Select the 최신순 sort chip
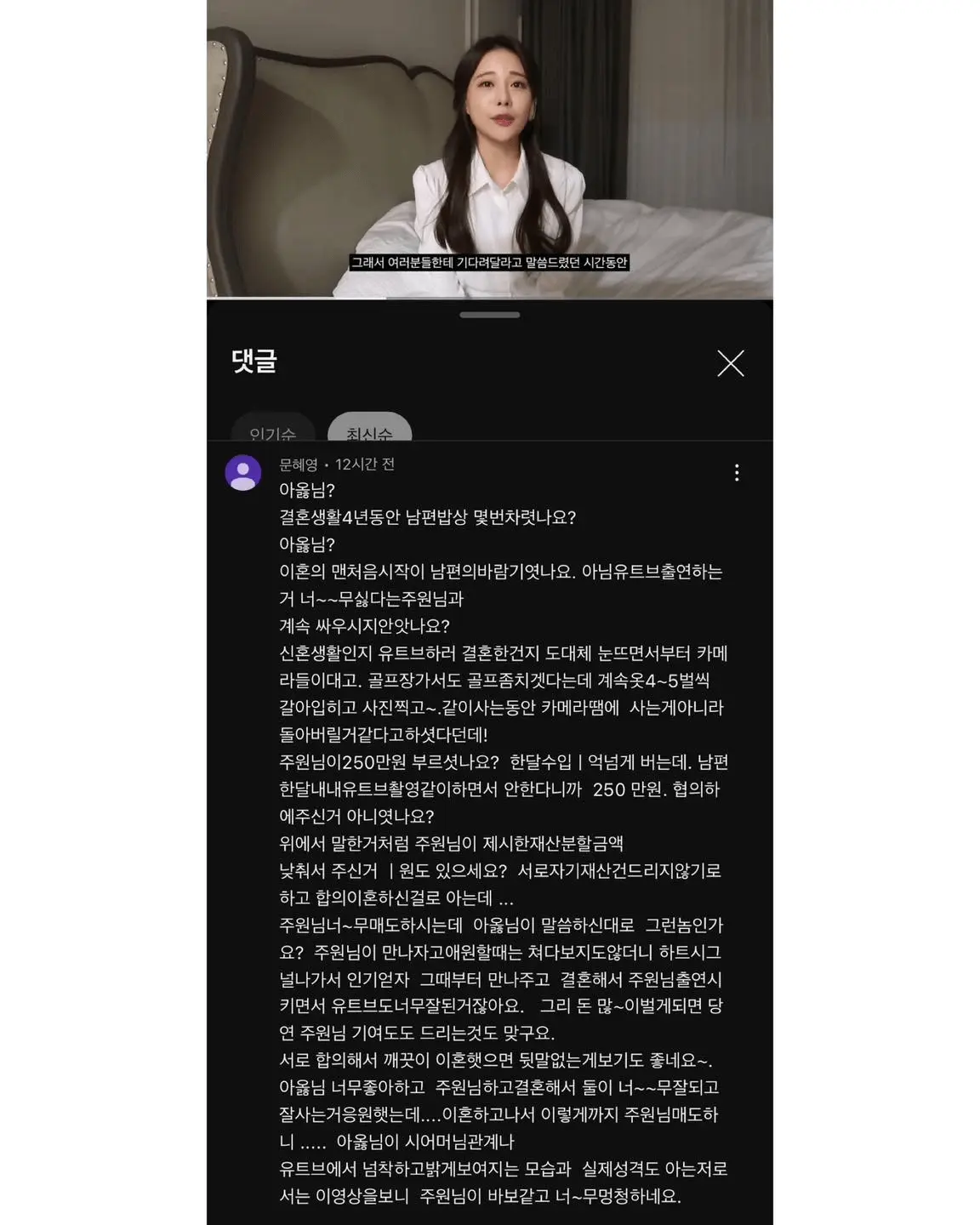The height and width of the screenshot is (1225, 980). point(369,430)
